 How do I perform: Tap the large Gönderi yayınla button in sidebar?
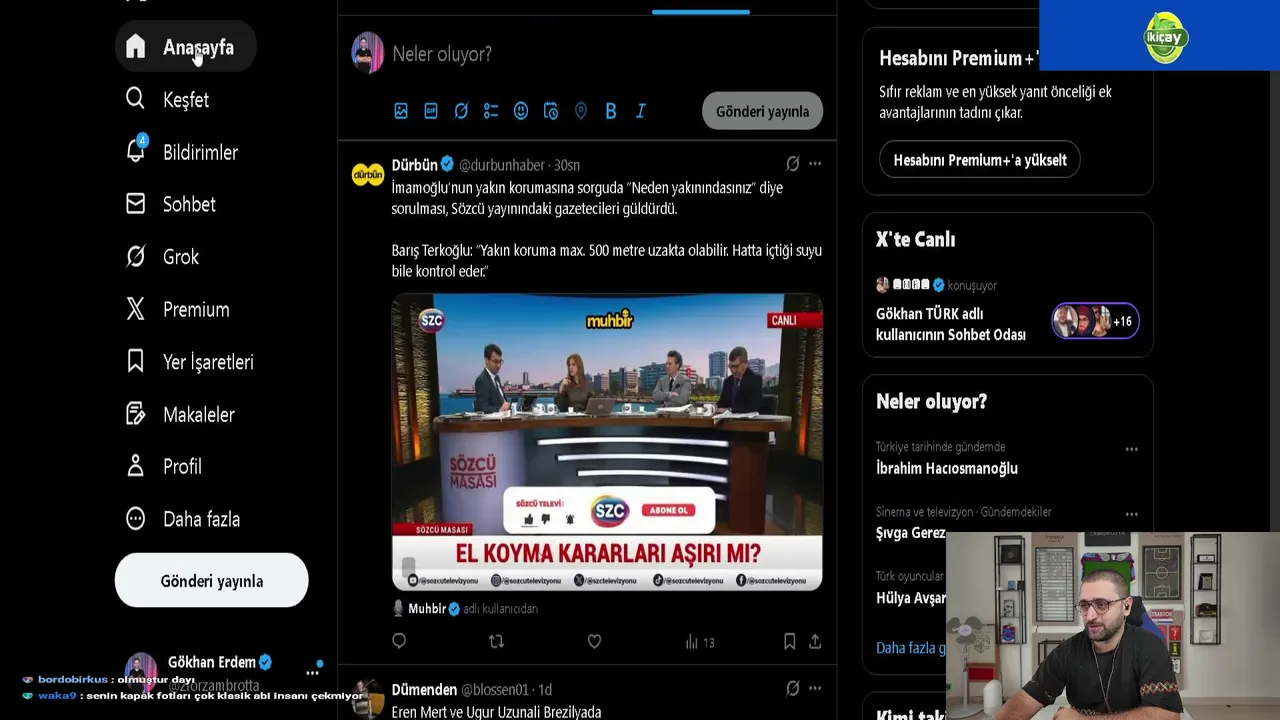[x=211, y=581]
